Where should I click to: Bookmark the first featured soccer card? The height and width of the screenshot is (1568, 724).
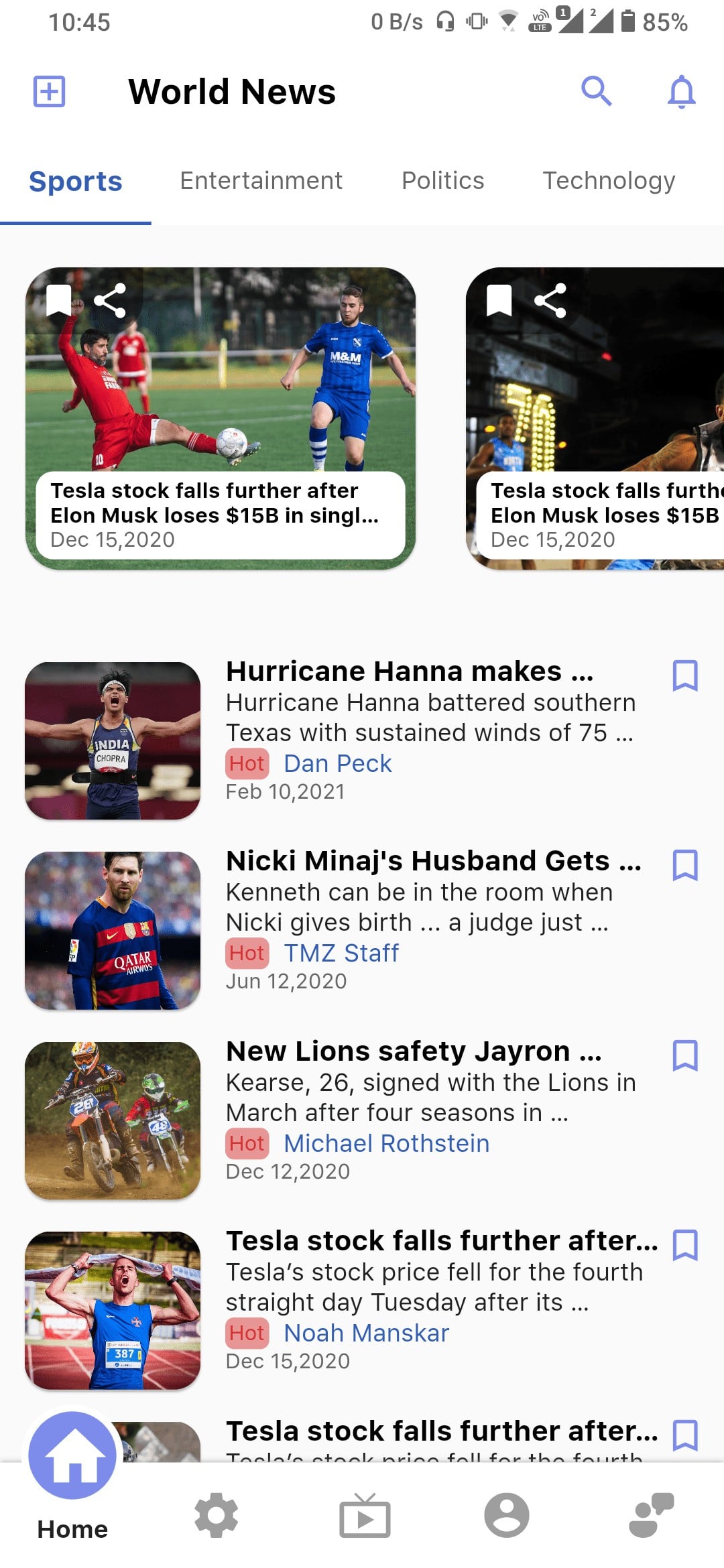point(59,300)
